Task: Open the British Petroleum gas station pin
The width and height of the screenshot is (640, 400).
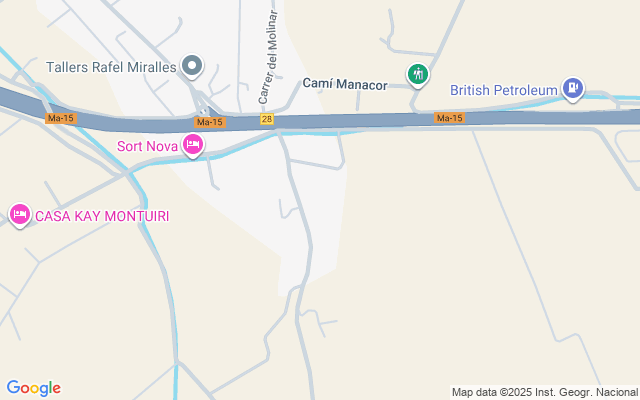Action: click(572, 89)
